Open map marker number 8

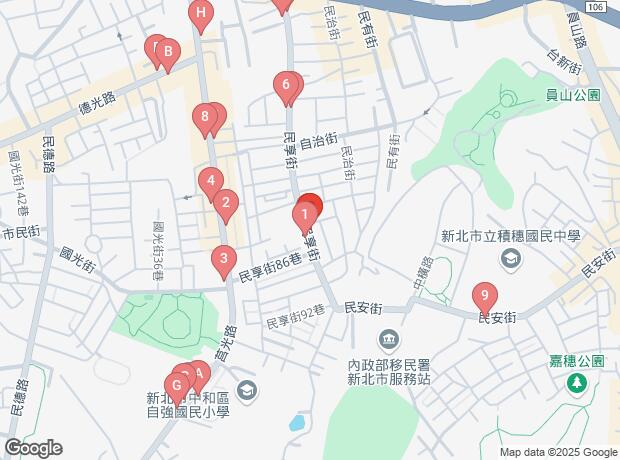205,120
